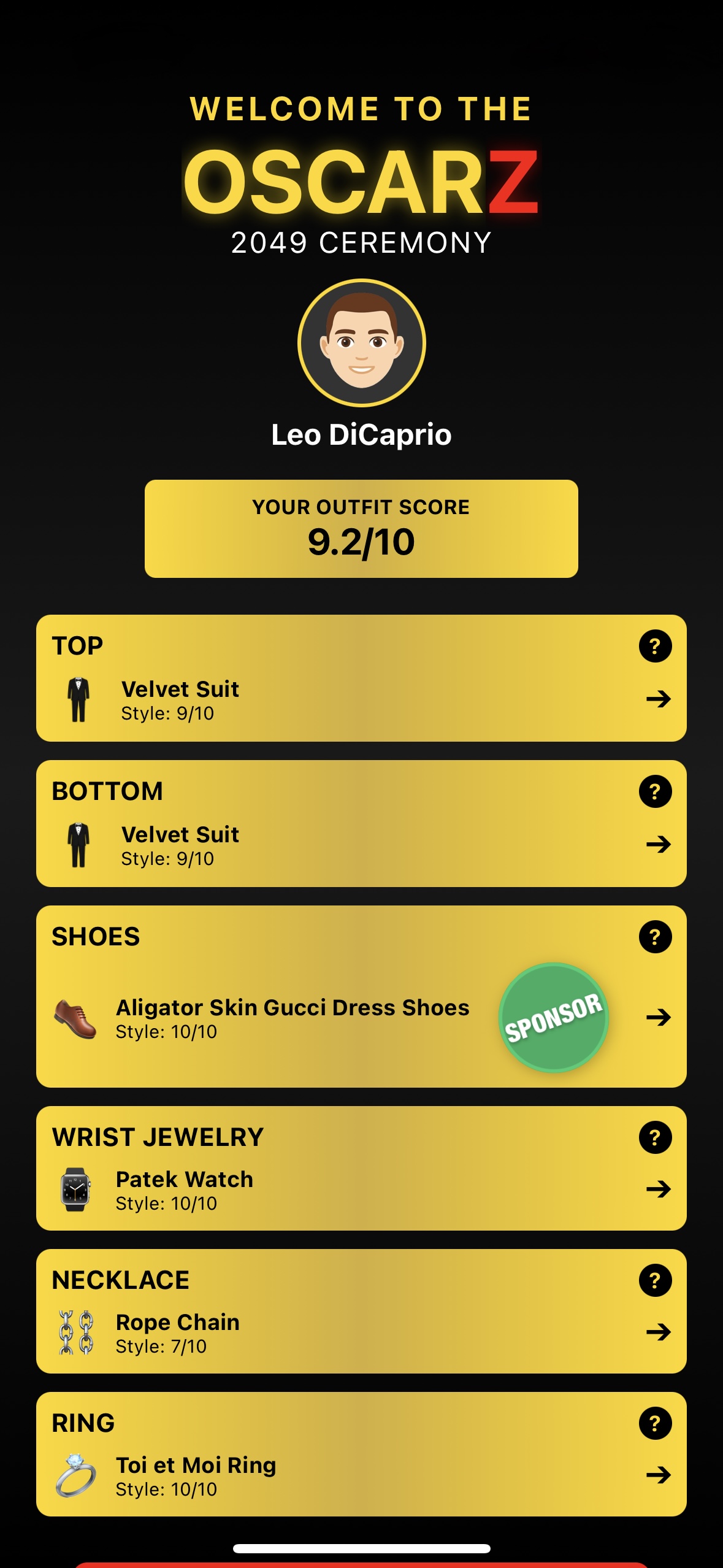The image size is (723, 1568).
Task: Open Aligator Skin Gucci Dress Shoes arrow
Action: point(658,1017)
